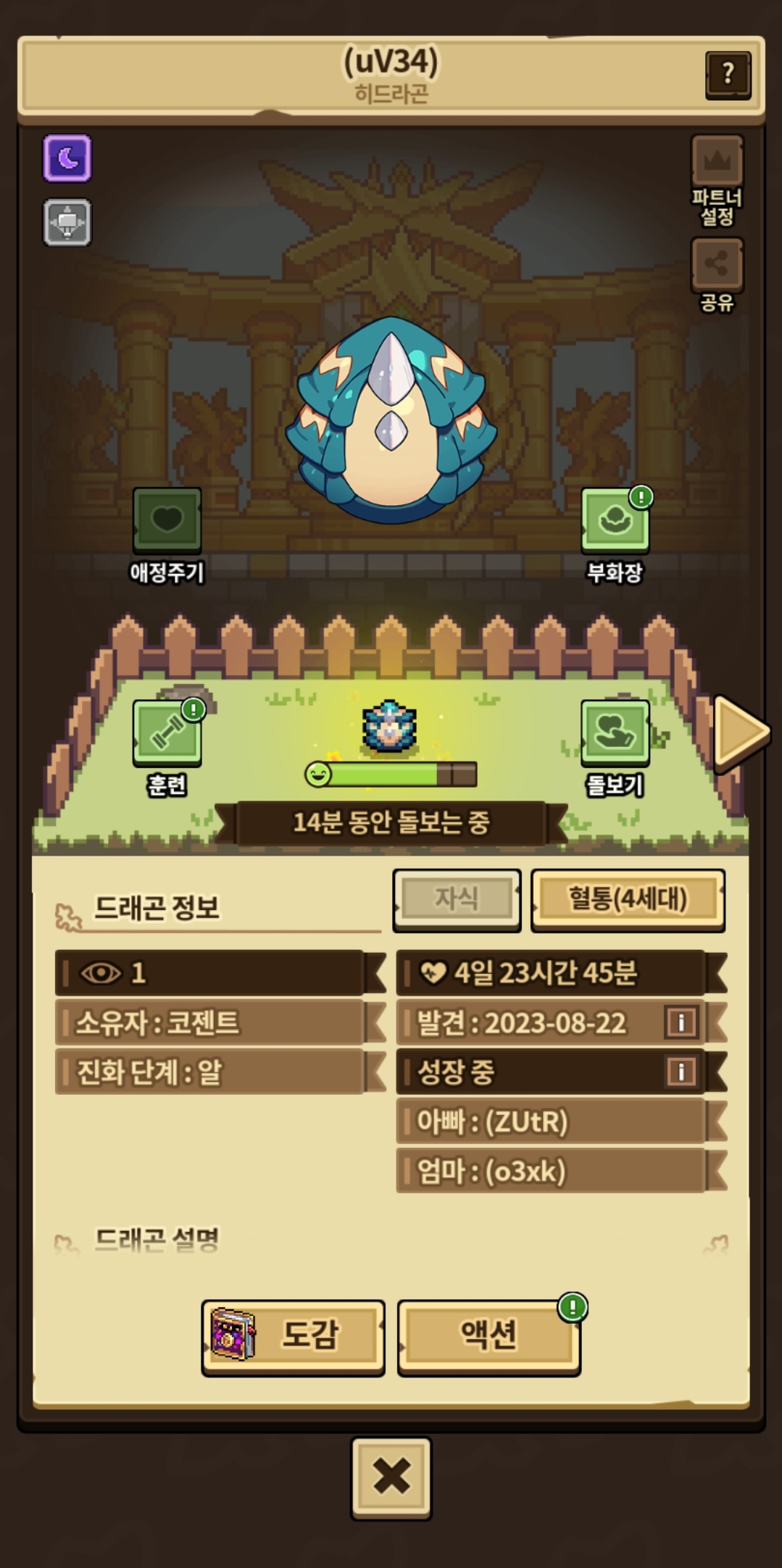Image resolution: width=782 pixels, height=1568 pixels.
Task: Open 파트너 설정 partner settings
Action: click(x=716, y=162)
